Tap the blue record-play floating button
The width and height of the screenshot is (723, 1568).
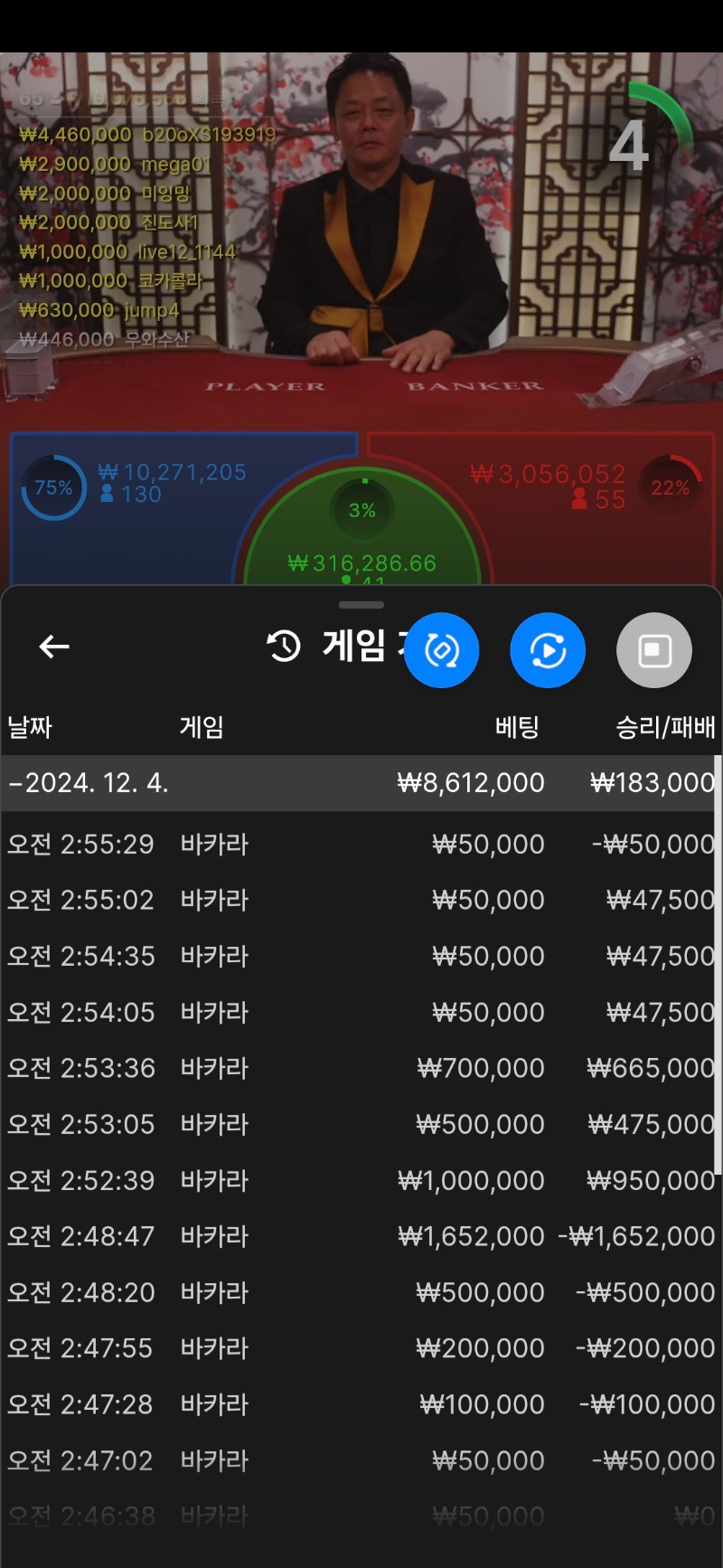pos(548,650)
